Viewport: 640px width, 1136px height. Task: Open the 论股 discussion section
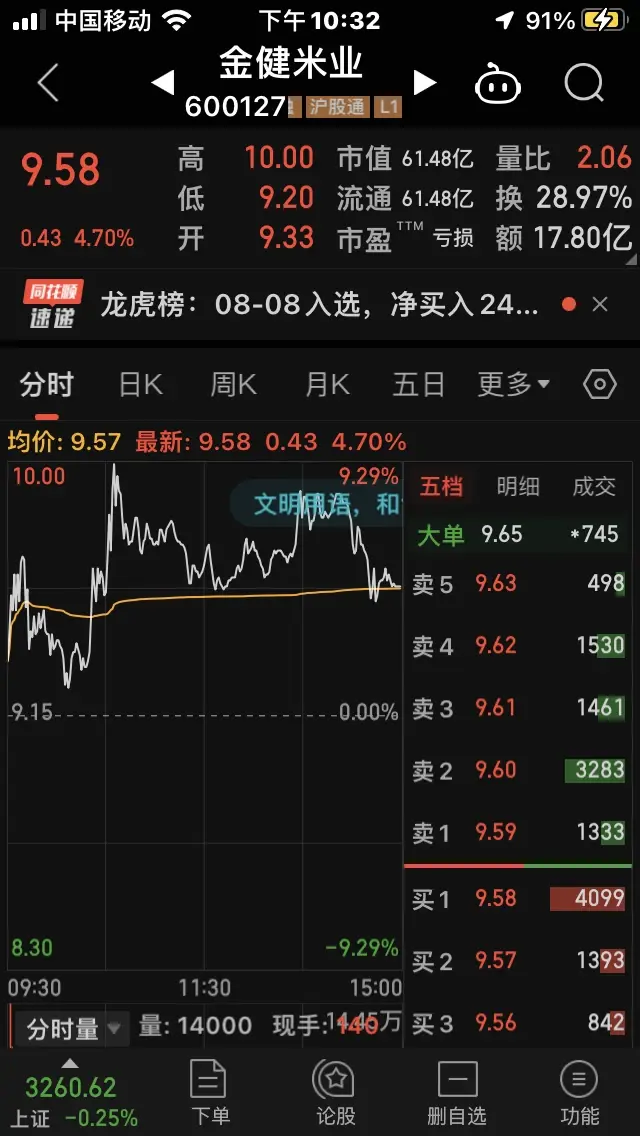[334, 1092]
